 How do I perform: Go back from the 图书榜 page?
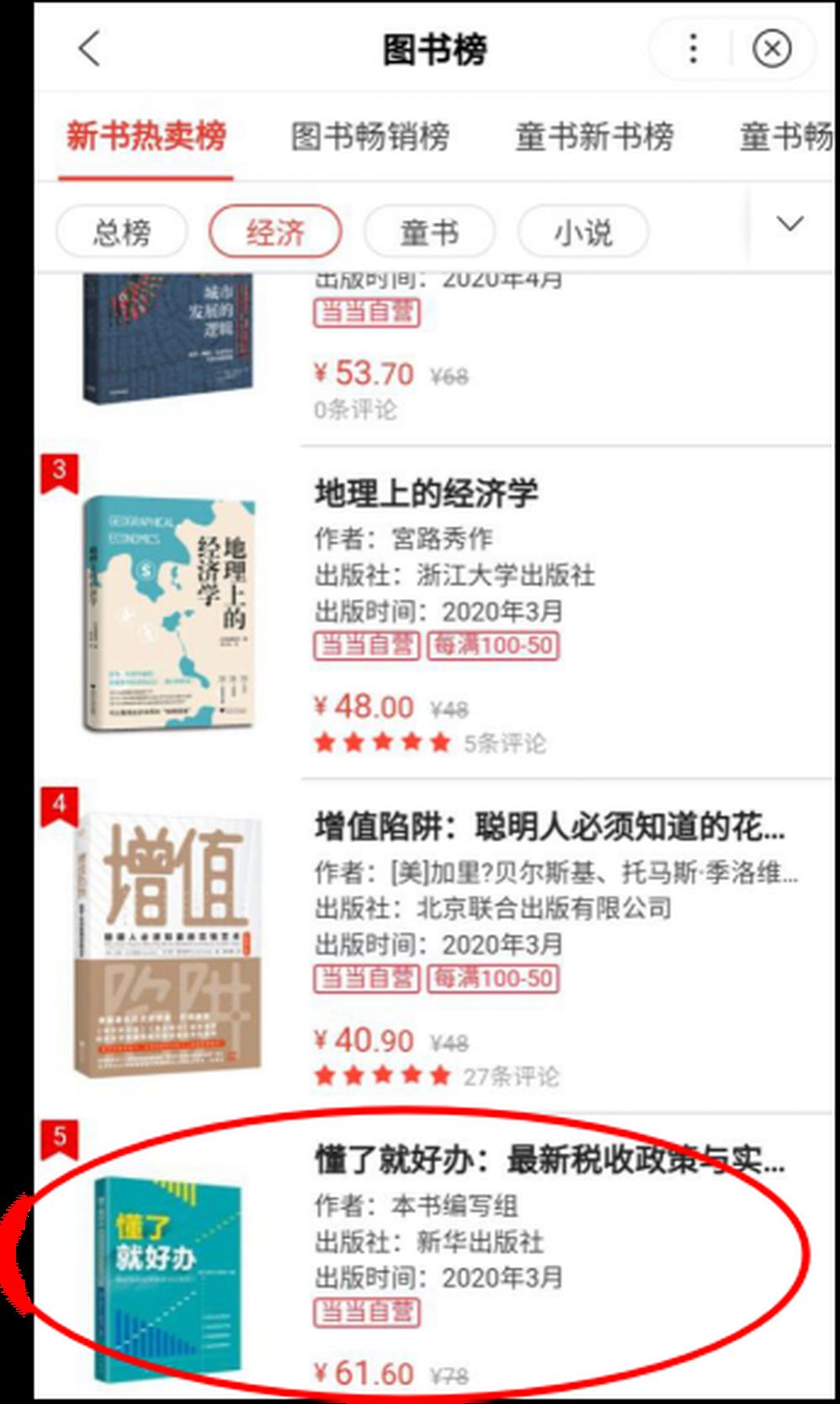pos(90,49)
